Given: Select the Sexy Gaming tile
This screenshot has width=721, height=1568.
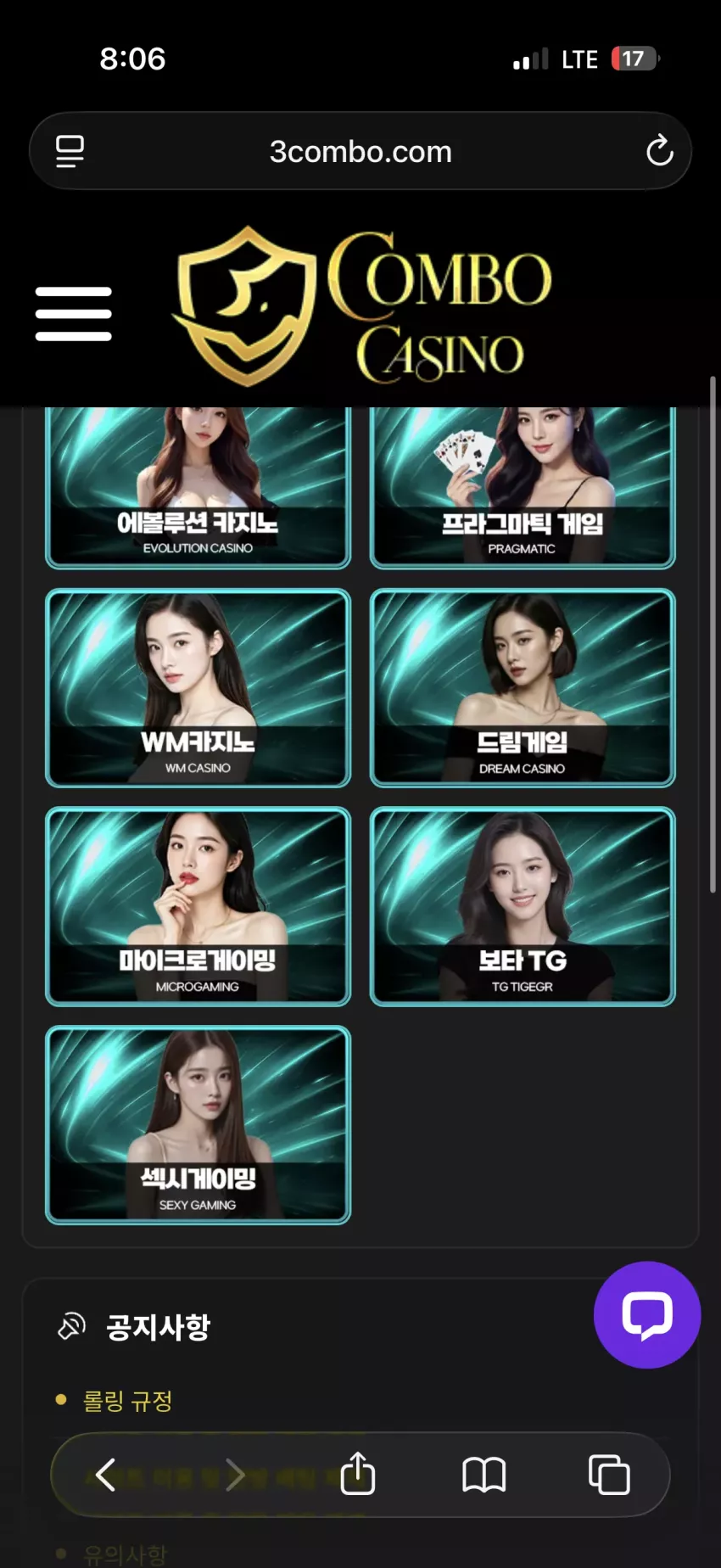Looking at the screenshot, I should tap(198, 1125).
